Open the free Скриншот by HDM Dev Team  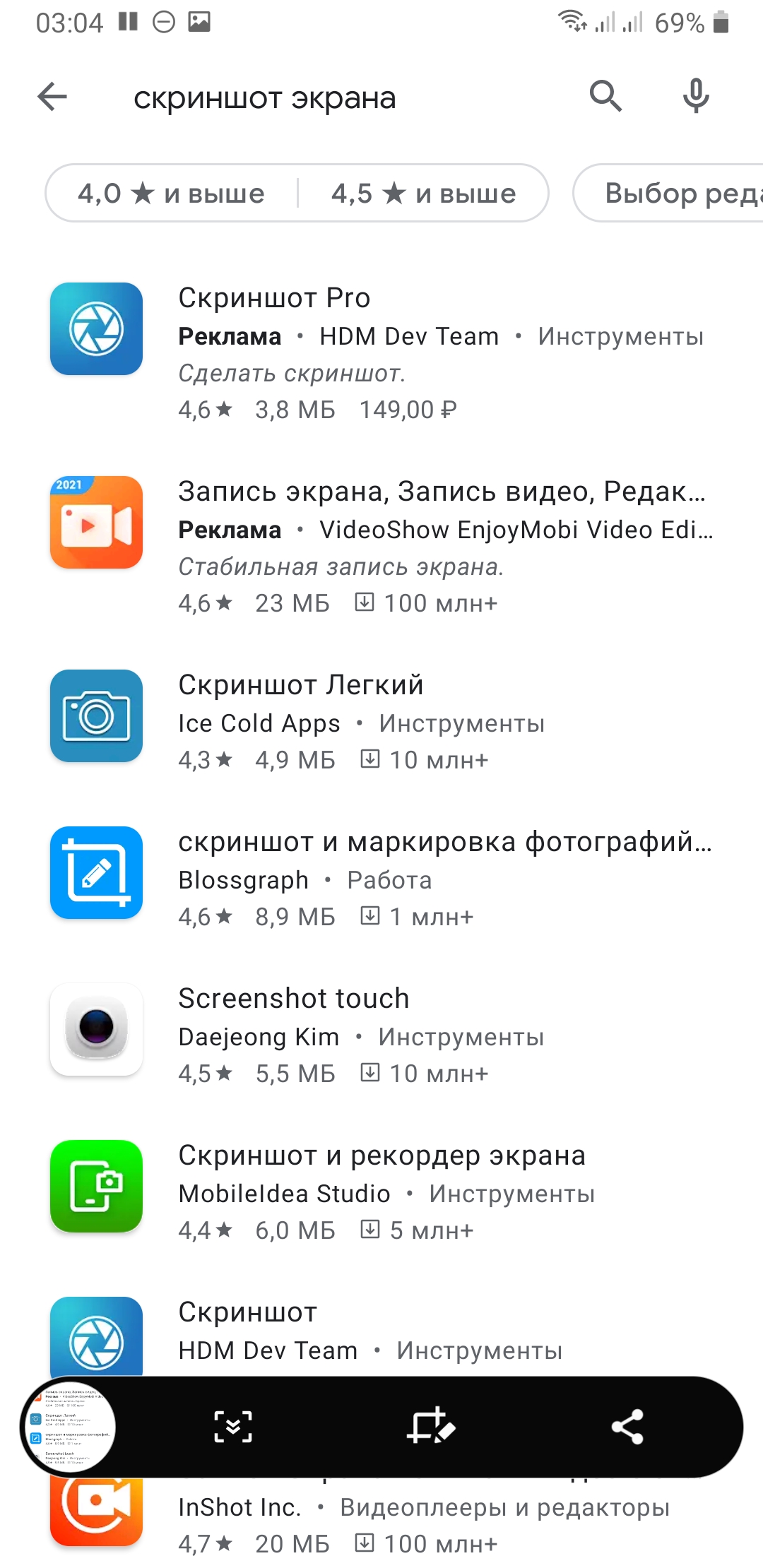point(381,1332)
